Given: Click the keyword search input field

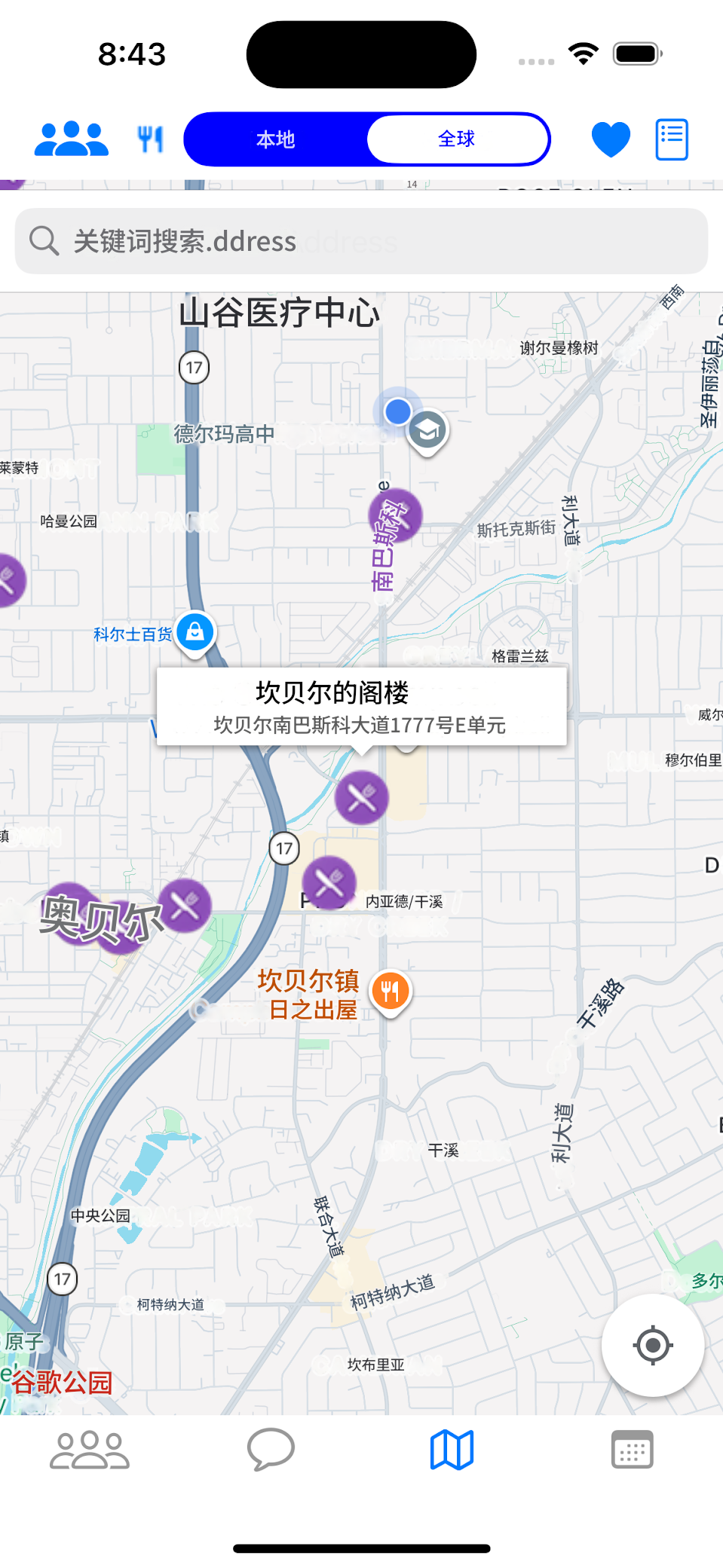Looking at the screenshot, I should (x=360, y=240).
